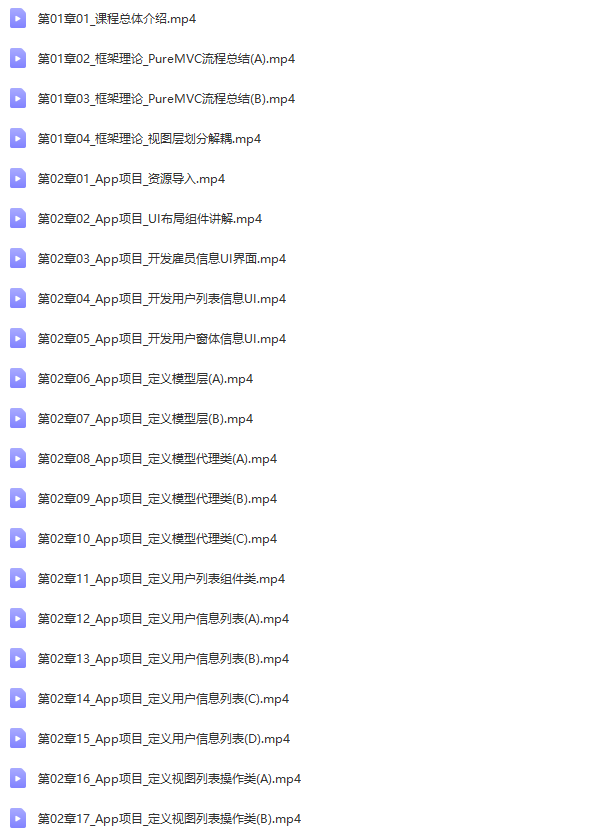This screenshot has width=601, height=832.
Task: Open 第02章03 开发雇员信息UI界面.mp4
Action: coord(161,259)
